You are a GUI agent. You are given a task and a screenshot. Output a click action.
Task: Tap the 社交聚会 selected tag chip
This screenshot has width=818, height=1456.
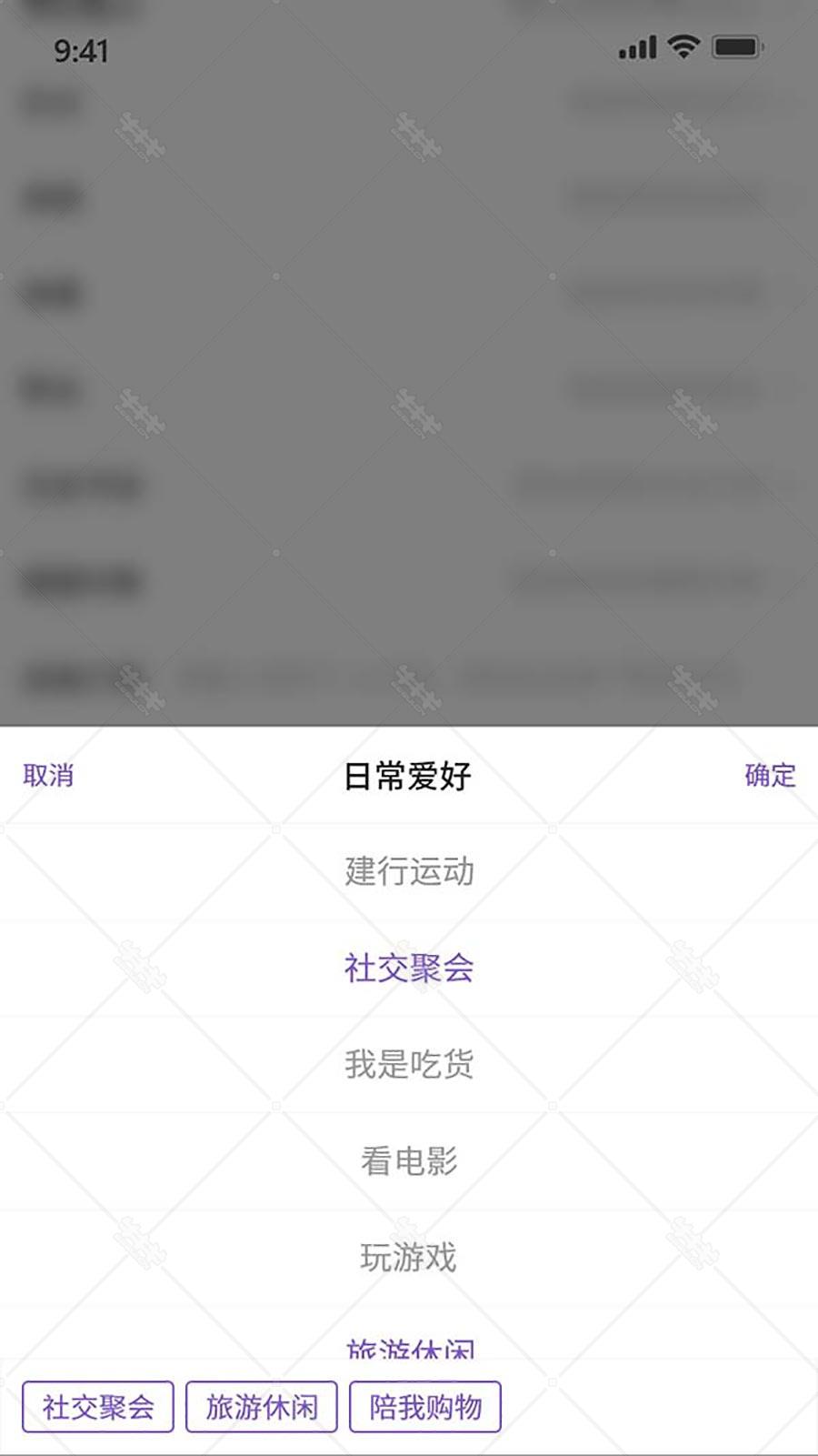(98, 1407)
